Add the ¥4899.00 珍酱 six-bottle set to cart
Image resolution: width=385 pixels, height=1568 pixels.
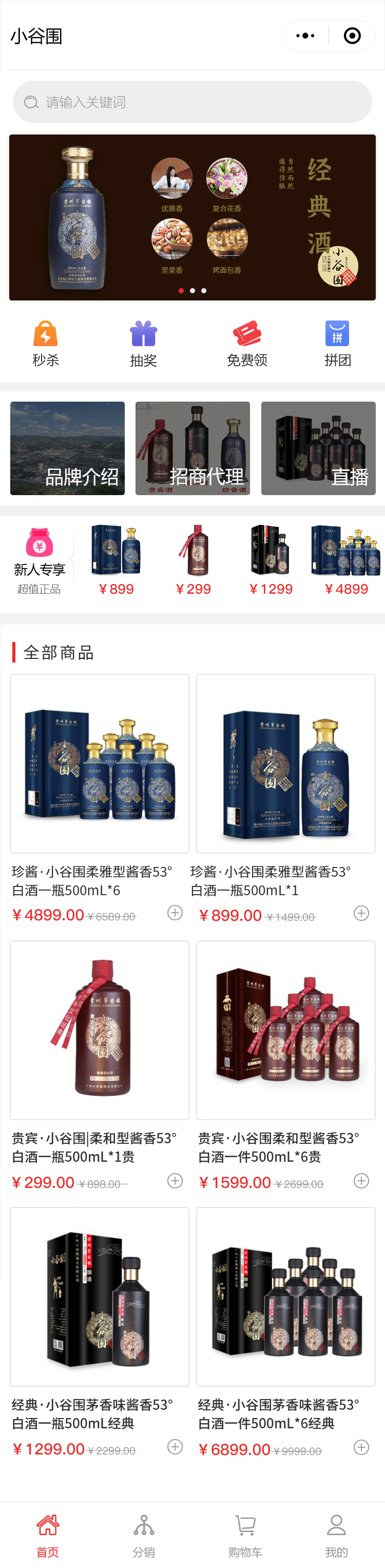(x=175, y=913)
